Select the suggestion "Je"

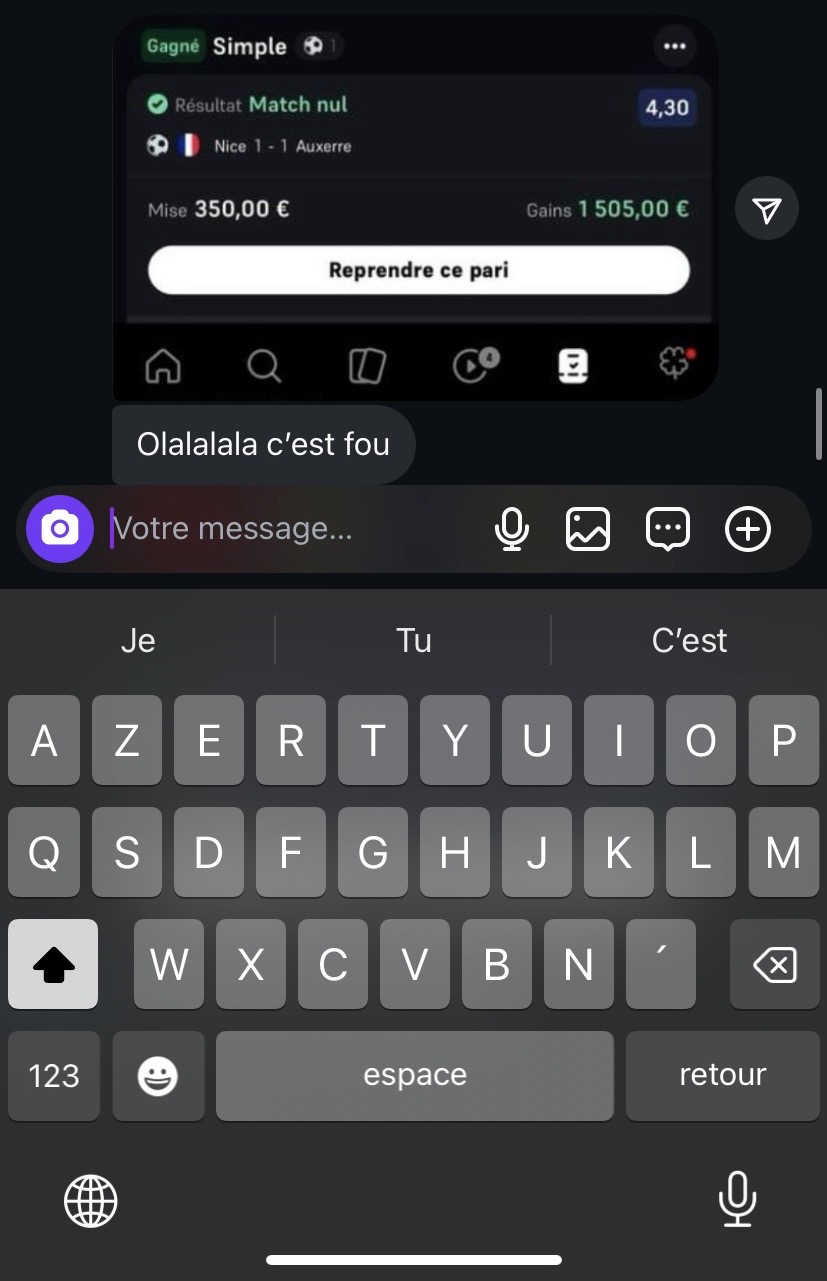138,640
